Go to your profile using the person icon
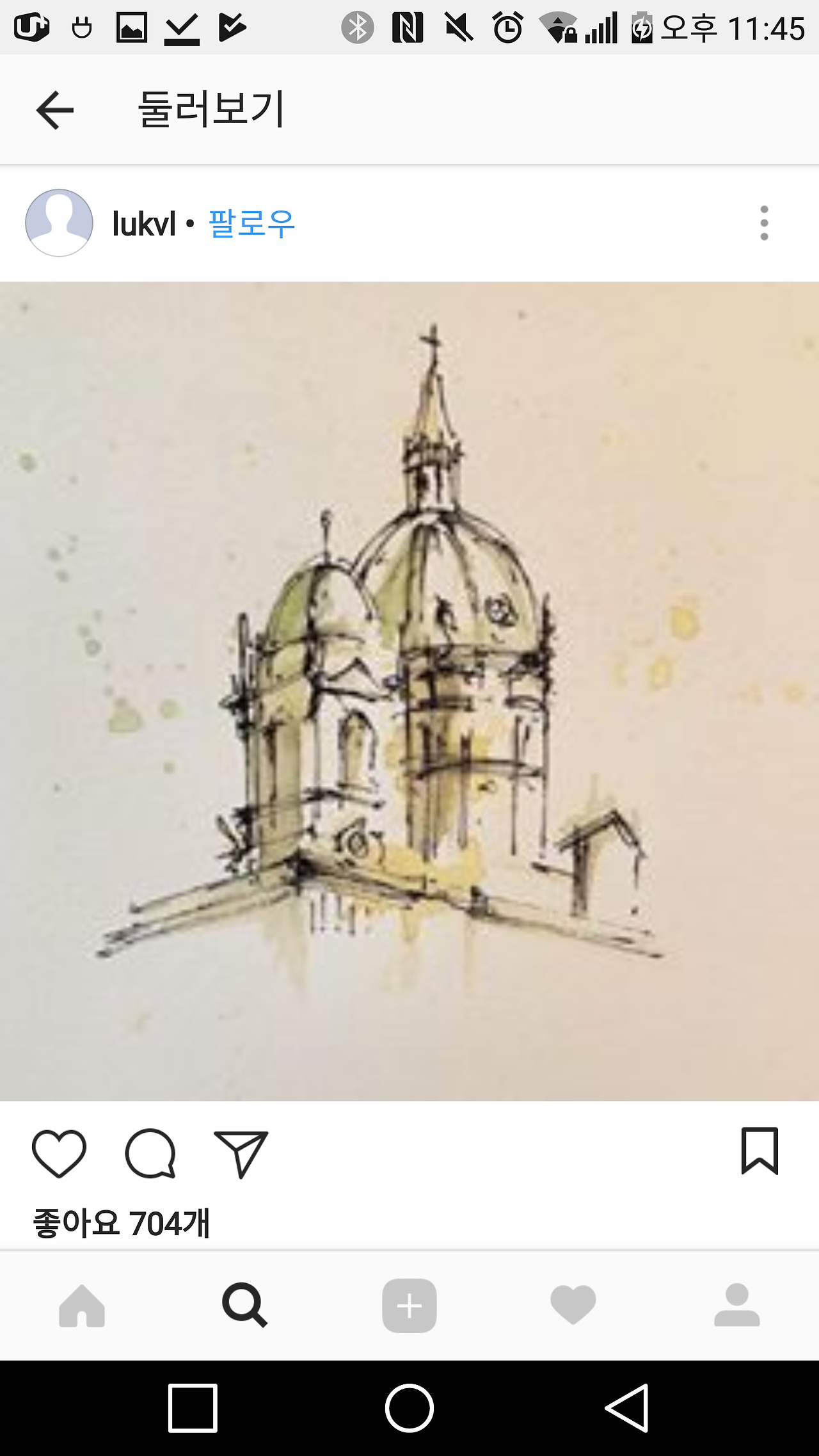 point(737,1306)
